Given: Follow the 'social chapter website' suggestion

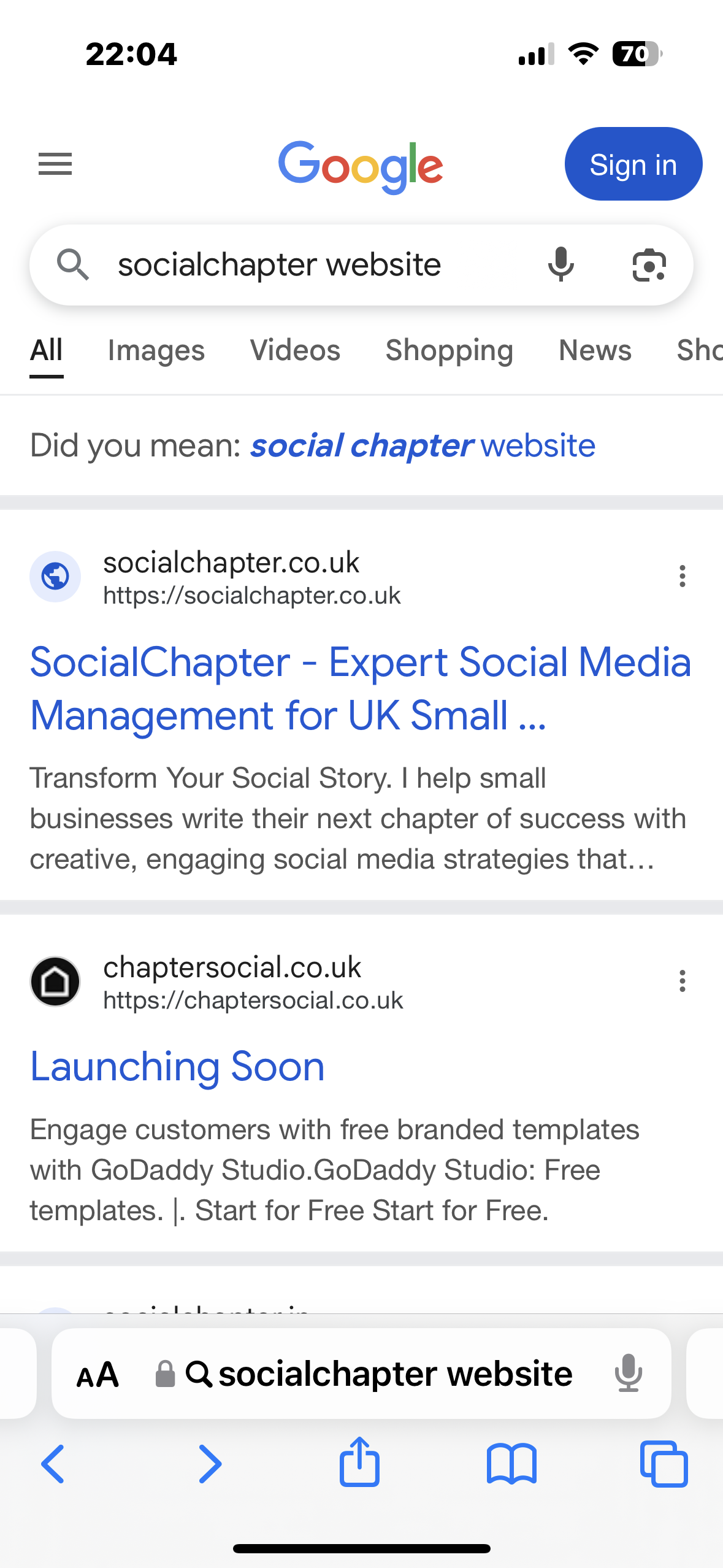Looking at the screenshot, I should [x=423, y=445].
